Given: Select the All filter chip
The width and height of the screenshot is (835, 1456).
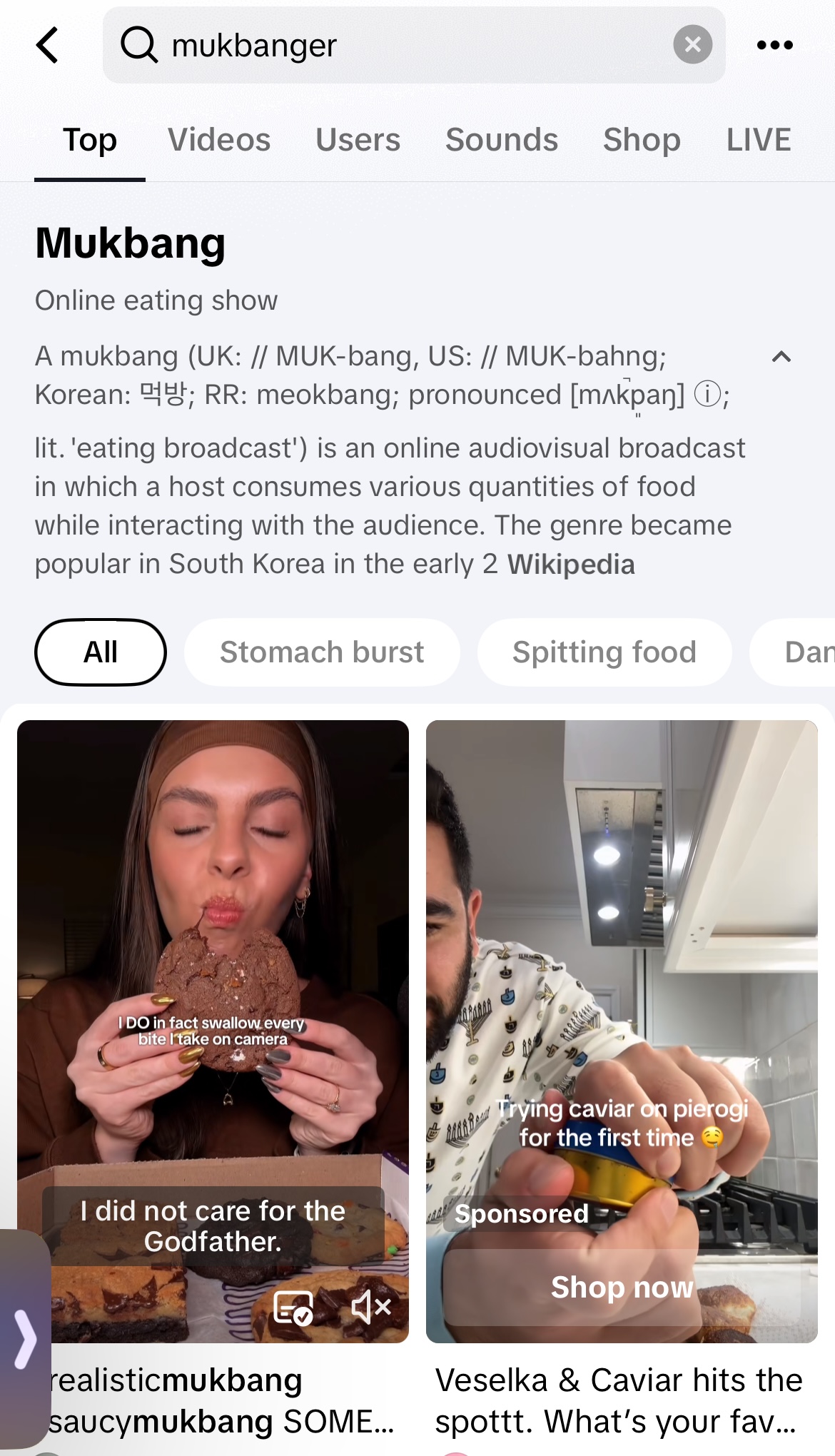Looking at the screenshot, I should 101,652.
